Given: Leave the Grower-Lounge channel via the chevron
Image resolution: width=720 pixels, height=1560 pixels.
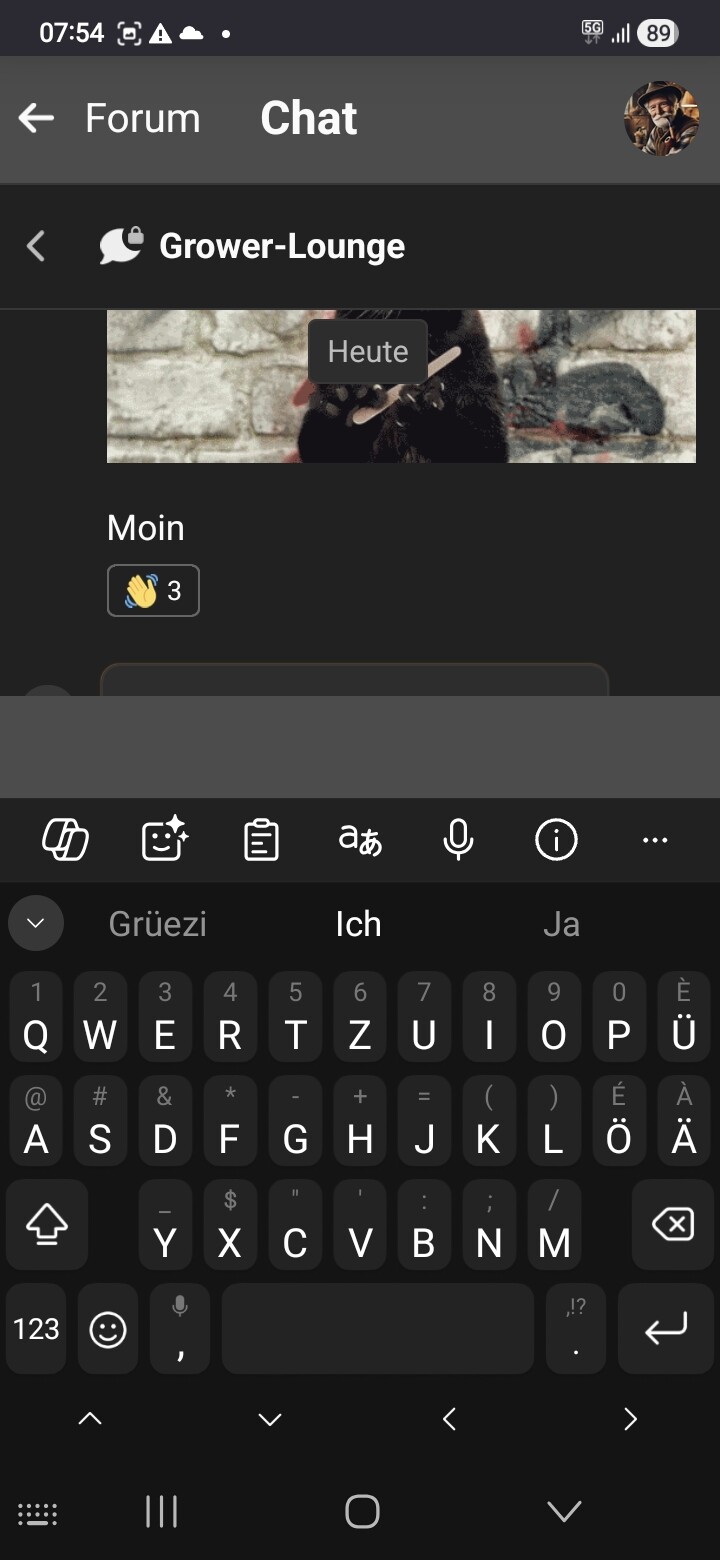Looking at the screenshot, I should [36, 246].
